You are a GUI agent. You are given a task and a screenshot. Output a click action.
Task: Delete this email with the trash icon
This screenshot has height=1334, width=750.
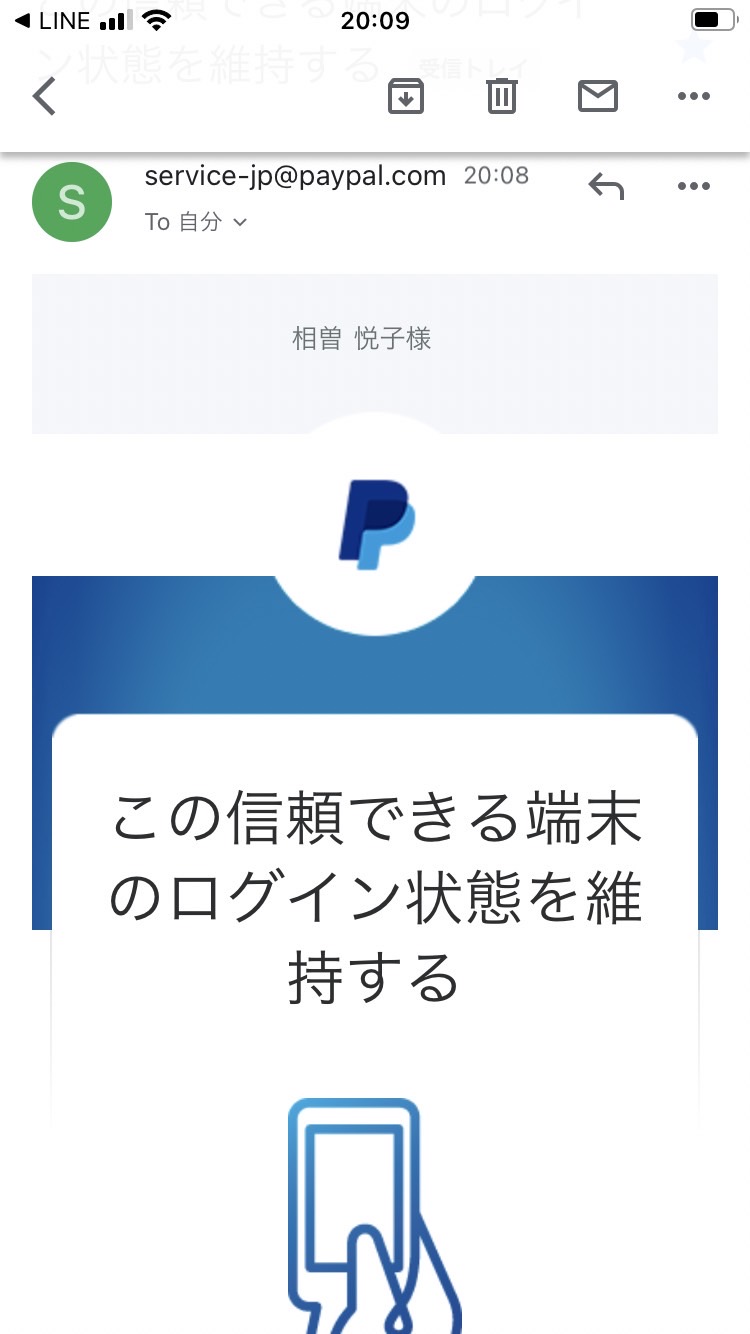[501, 96]
